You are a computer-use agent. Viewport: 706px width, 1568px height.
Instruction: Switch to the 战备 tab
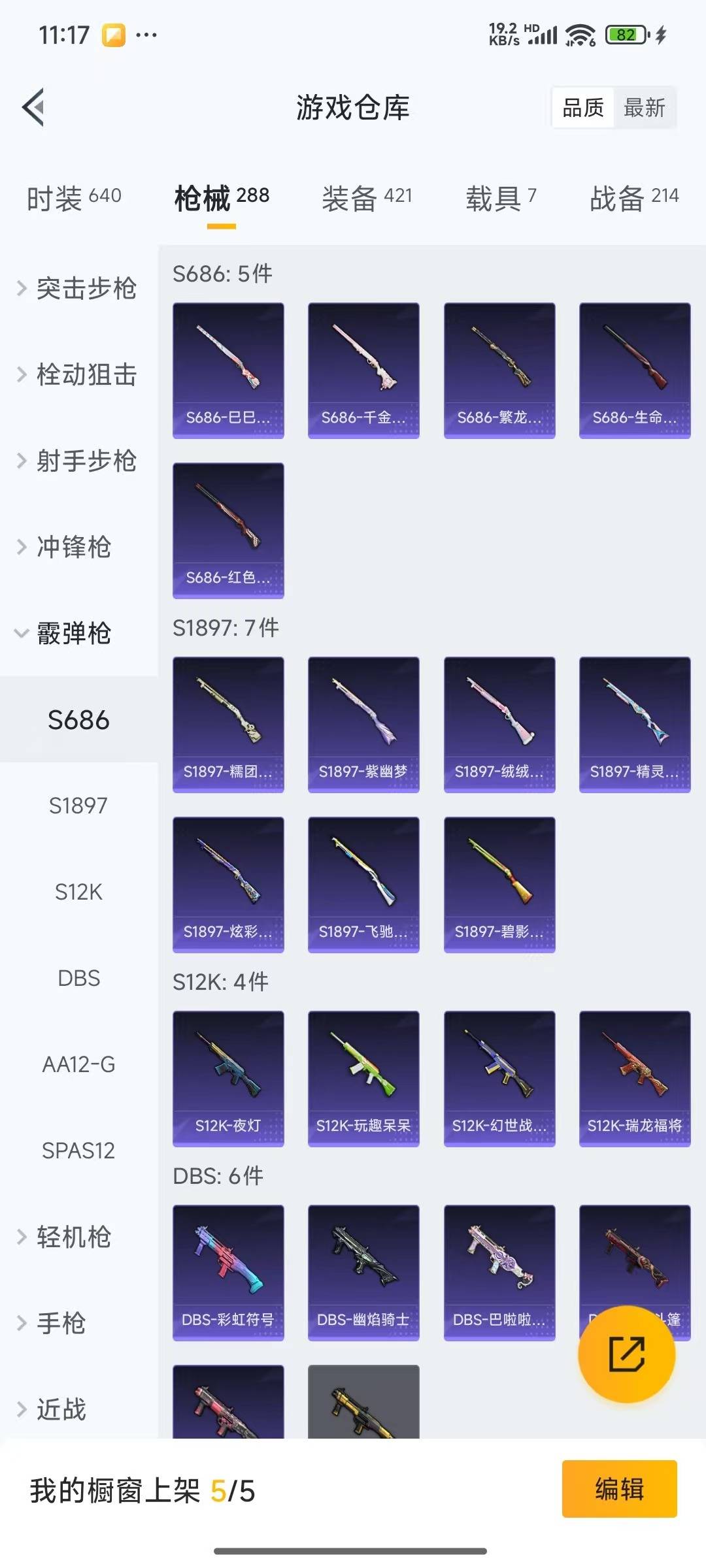(633, 197)
